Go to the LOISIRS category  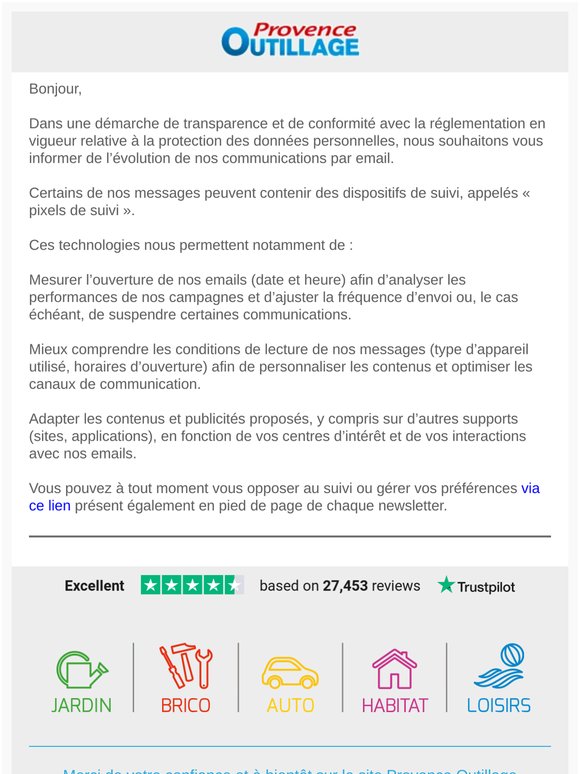(x=499, y=679)
